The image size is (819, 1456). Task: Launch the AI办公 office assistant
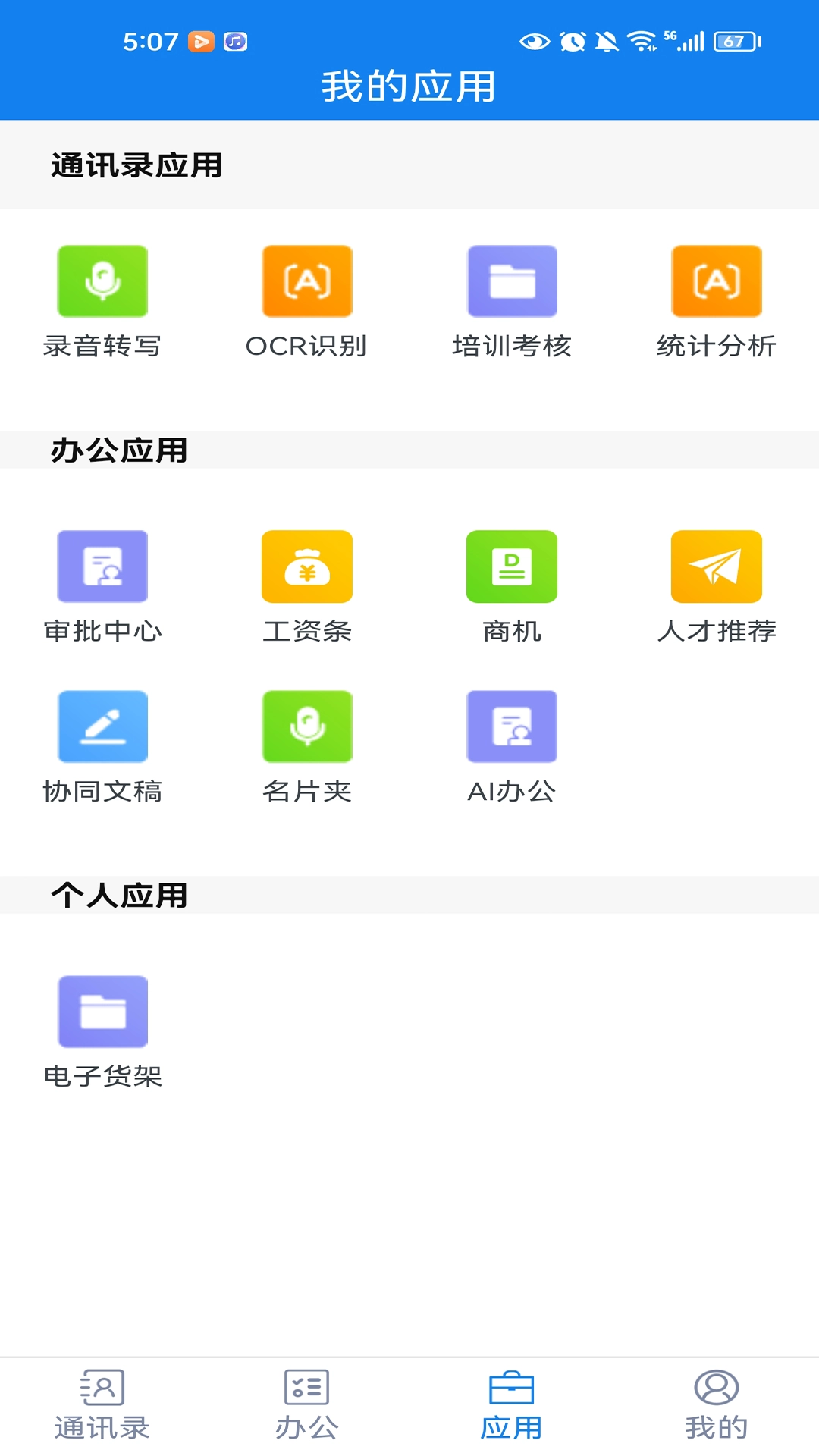512,747
